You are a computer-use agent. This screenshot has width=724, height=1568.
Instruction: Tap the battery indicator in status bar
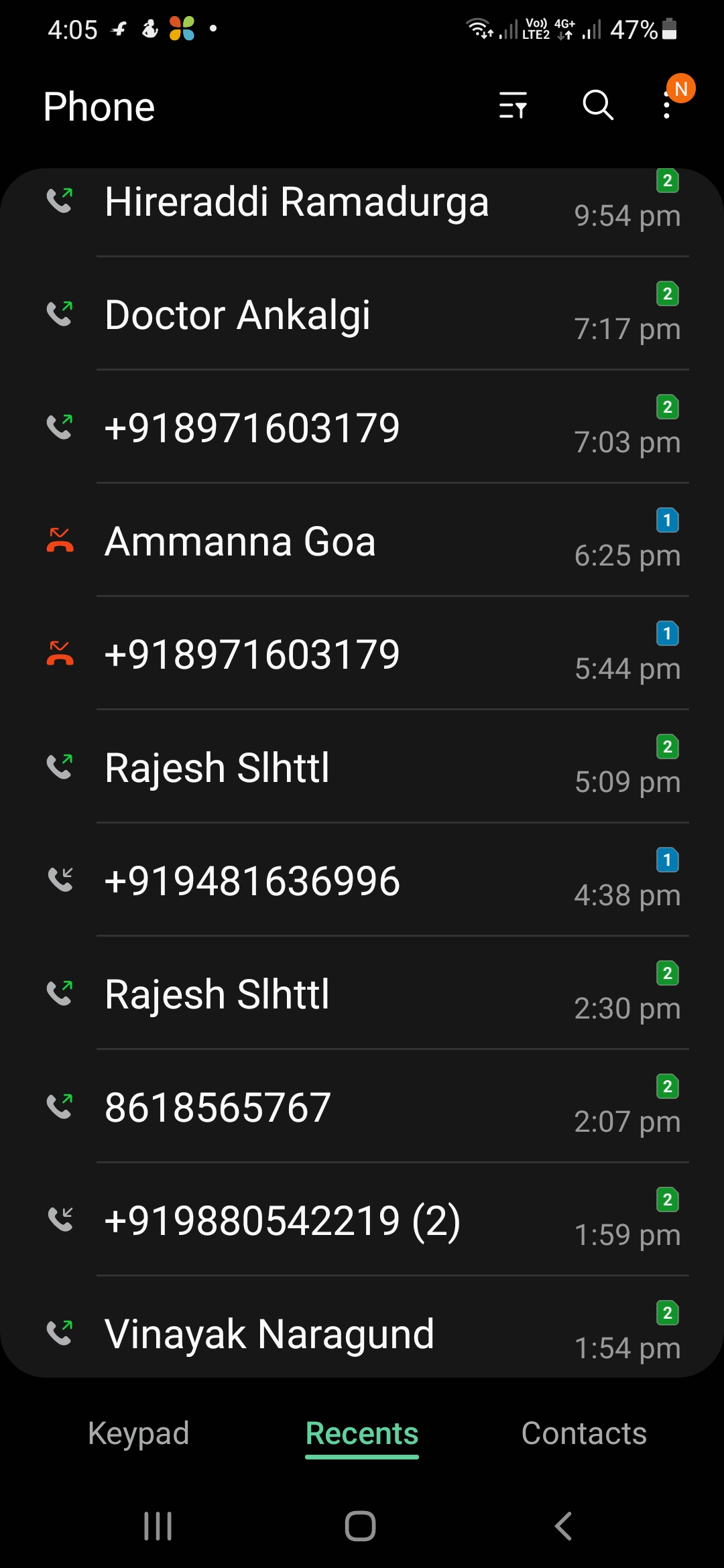click(670, 28)
